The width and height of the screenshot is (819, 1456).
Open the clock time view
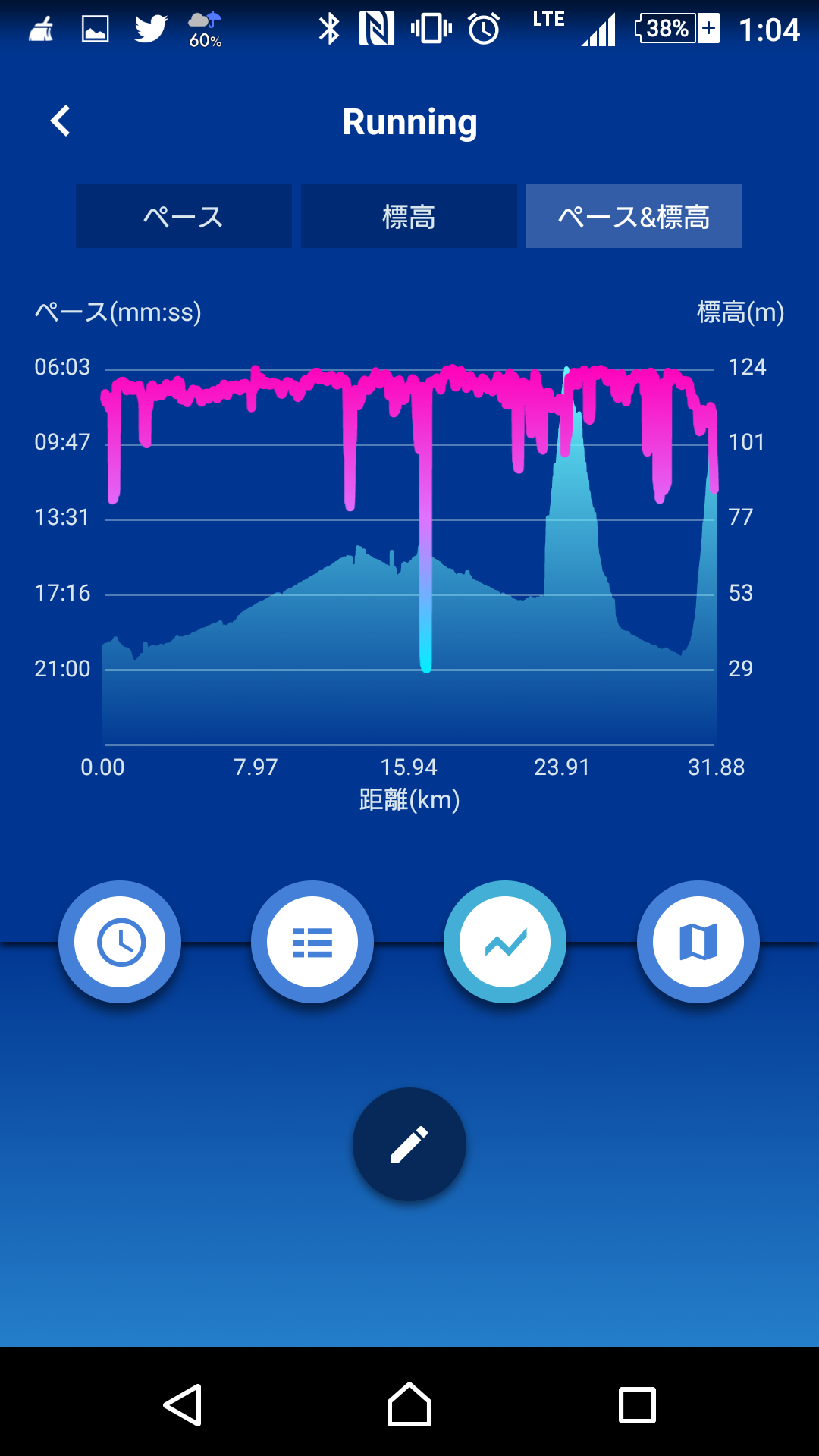(x=120, y=942)
